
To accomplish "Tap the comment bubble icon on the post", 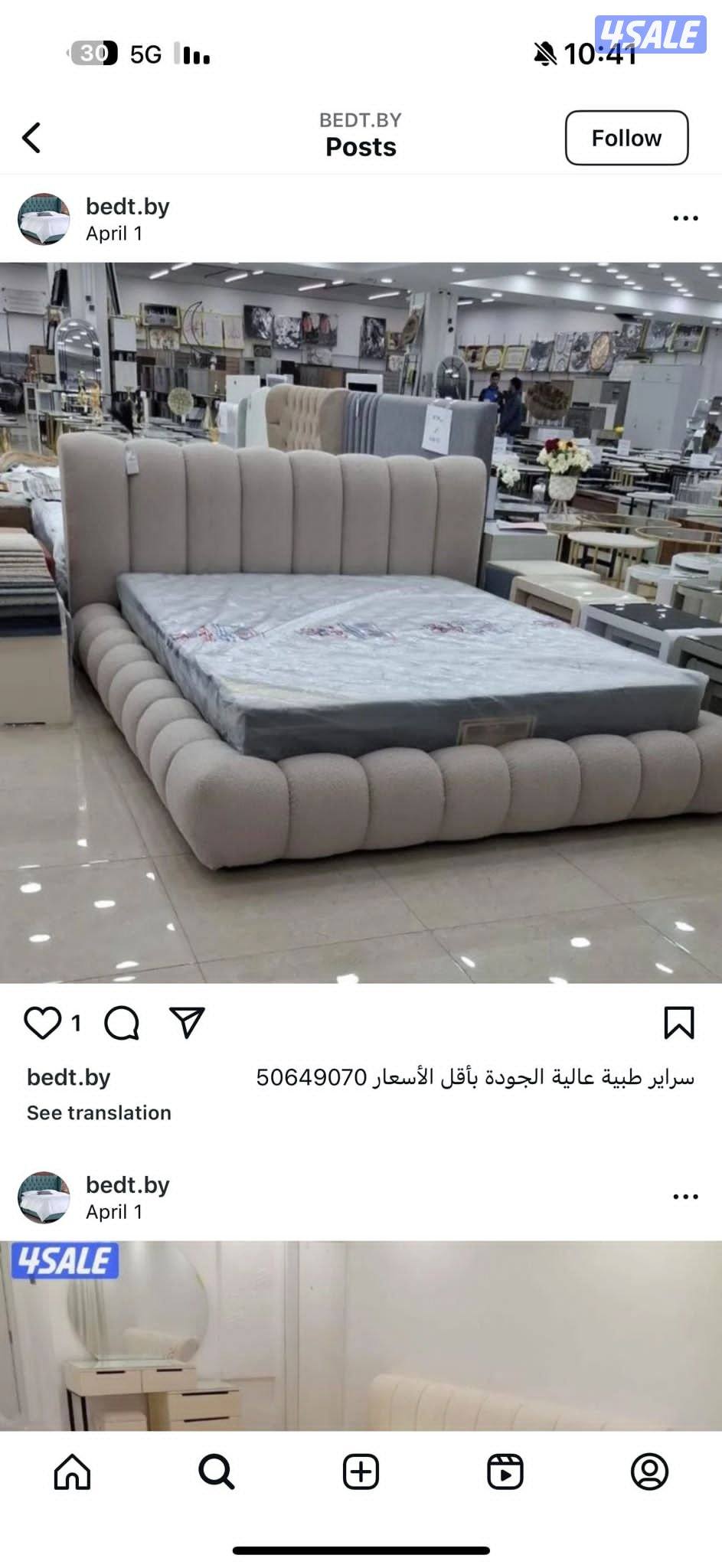I will (x=123, y=1021).
